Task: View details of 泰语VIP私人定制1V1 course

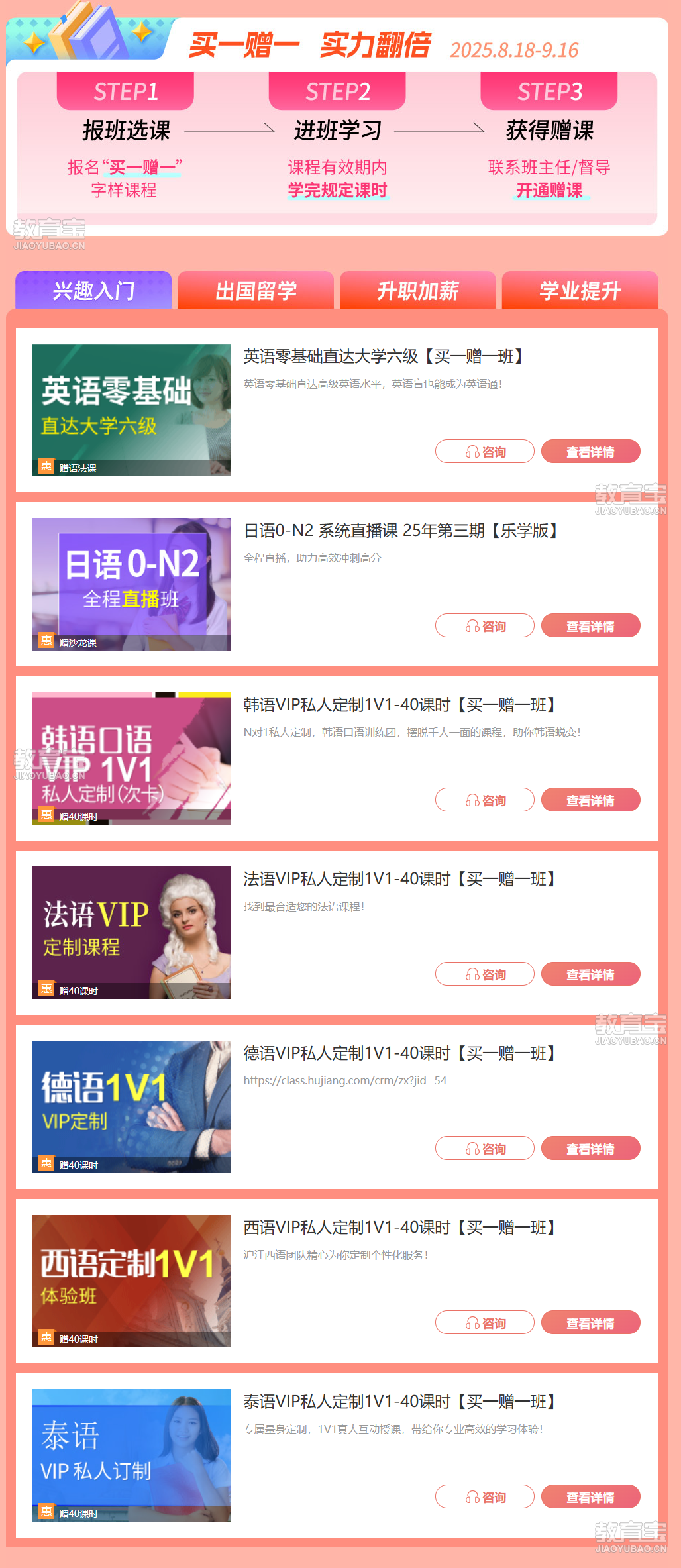Action: 590,1497
